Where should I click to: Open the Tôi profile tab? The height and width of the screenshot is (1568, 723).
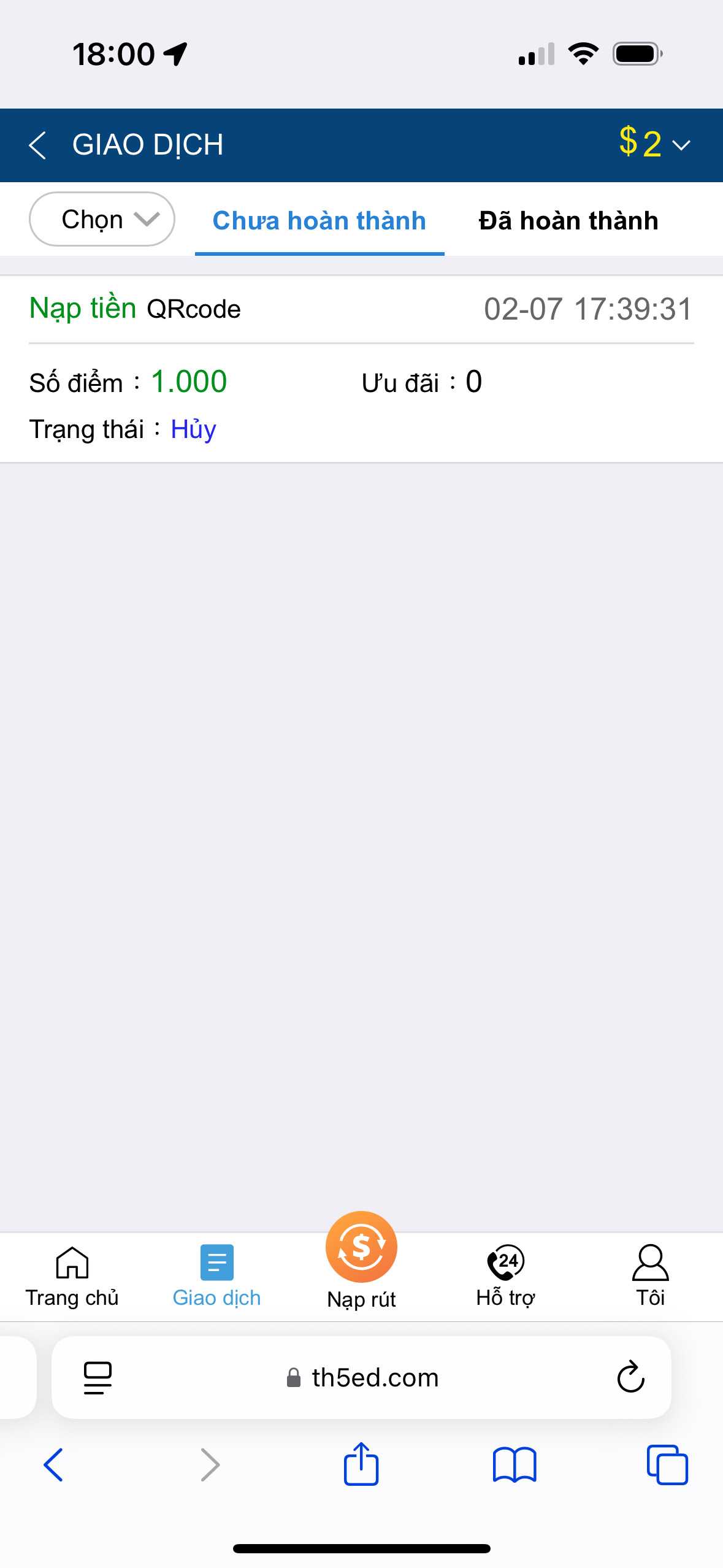pyautogui.click(x=650, y=1276)
